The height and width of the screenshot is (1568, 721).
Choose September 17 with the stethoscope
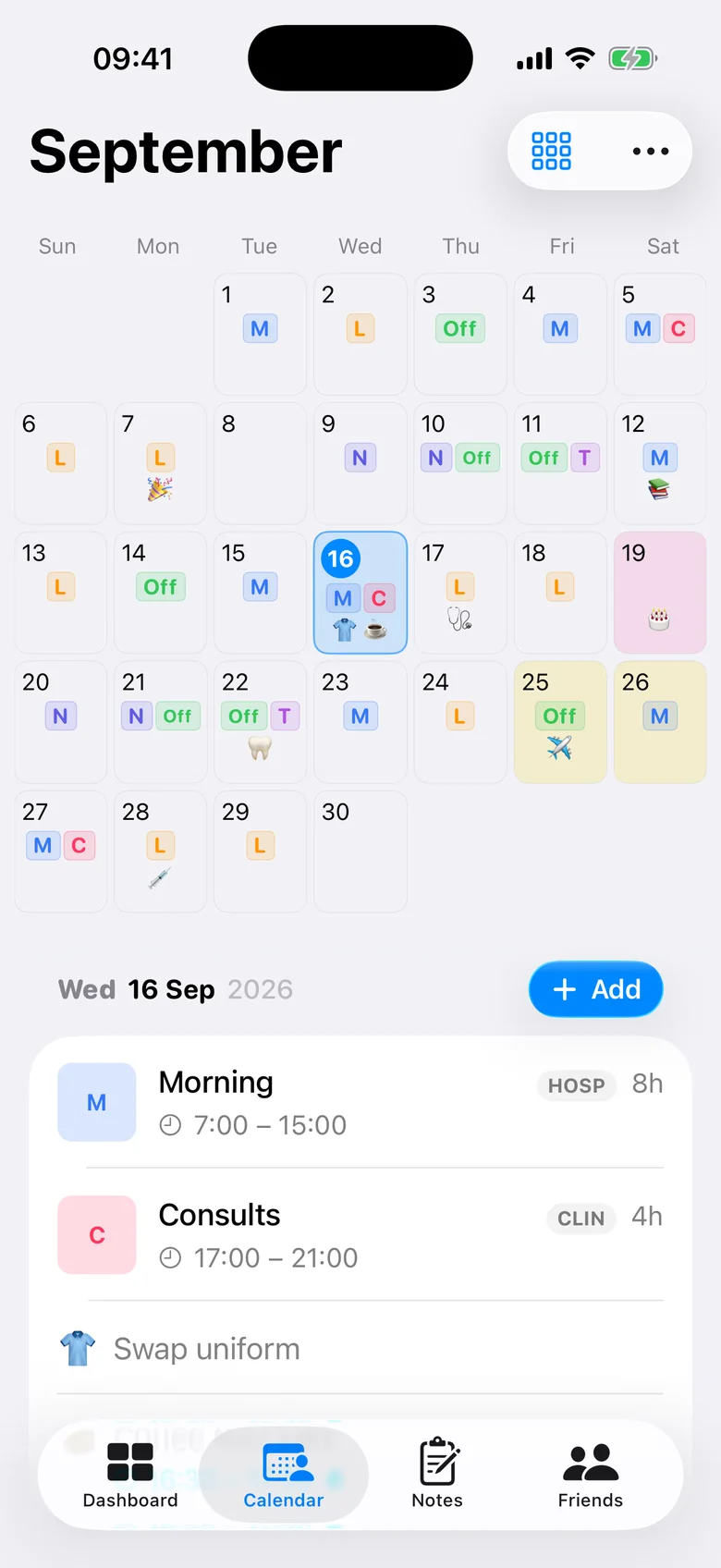460,593
